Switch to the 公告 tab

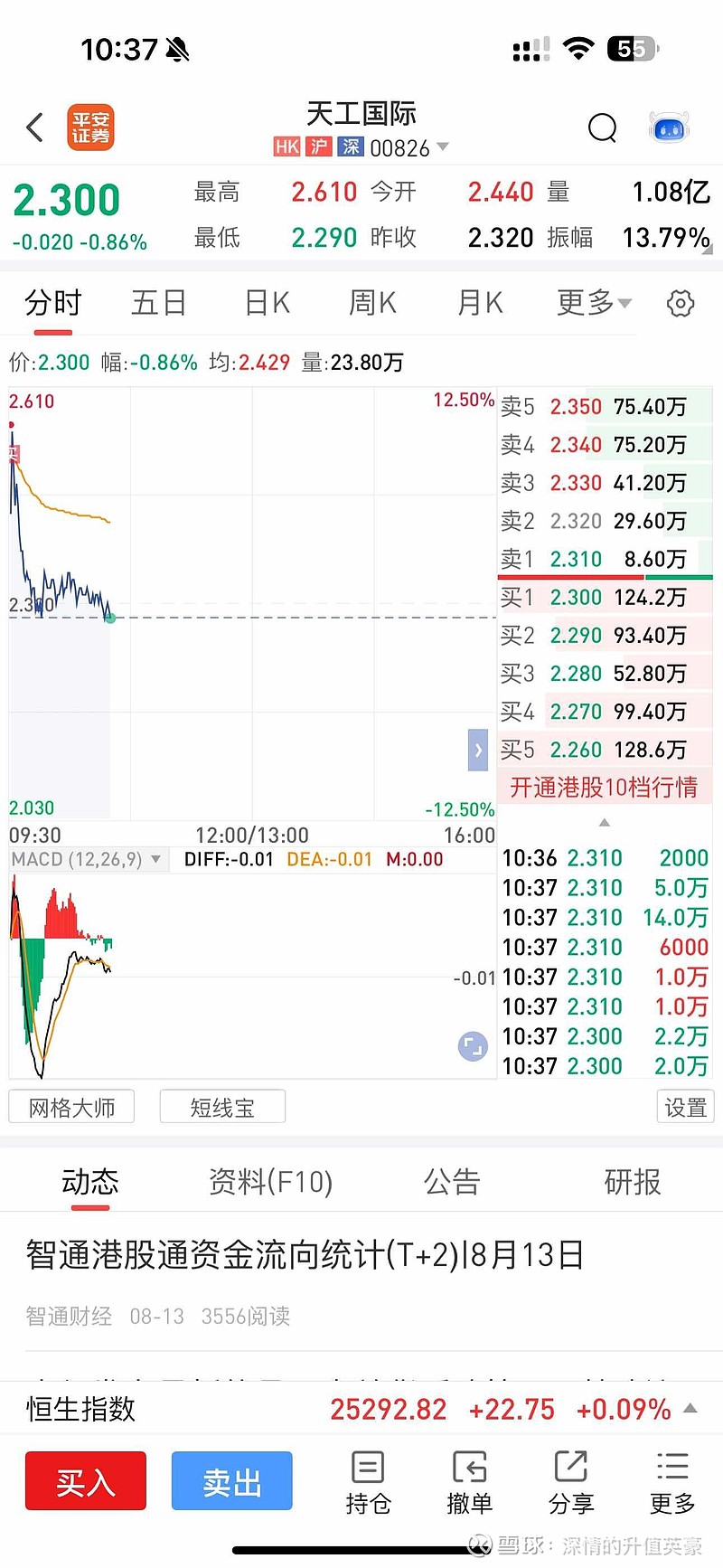[x=452, y=1182]
